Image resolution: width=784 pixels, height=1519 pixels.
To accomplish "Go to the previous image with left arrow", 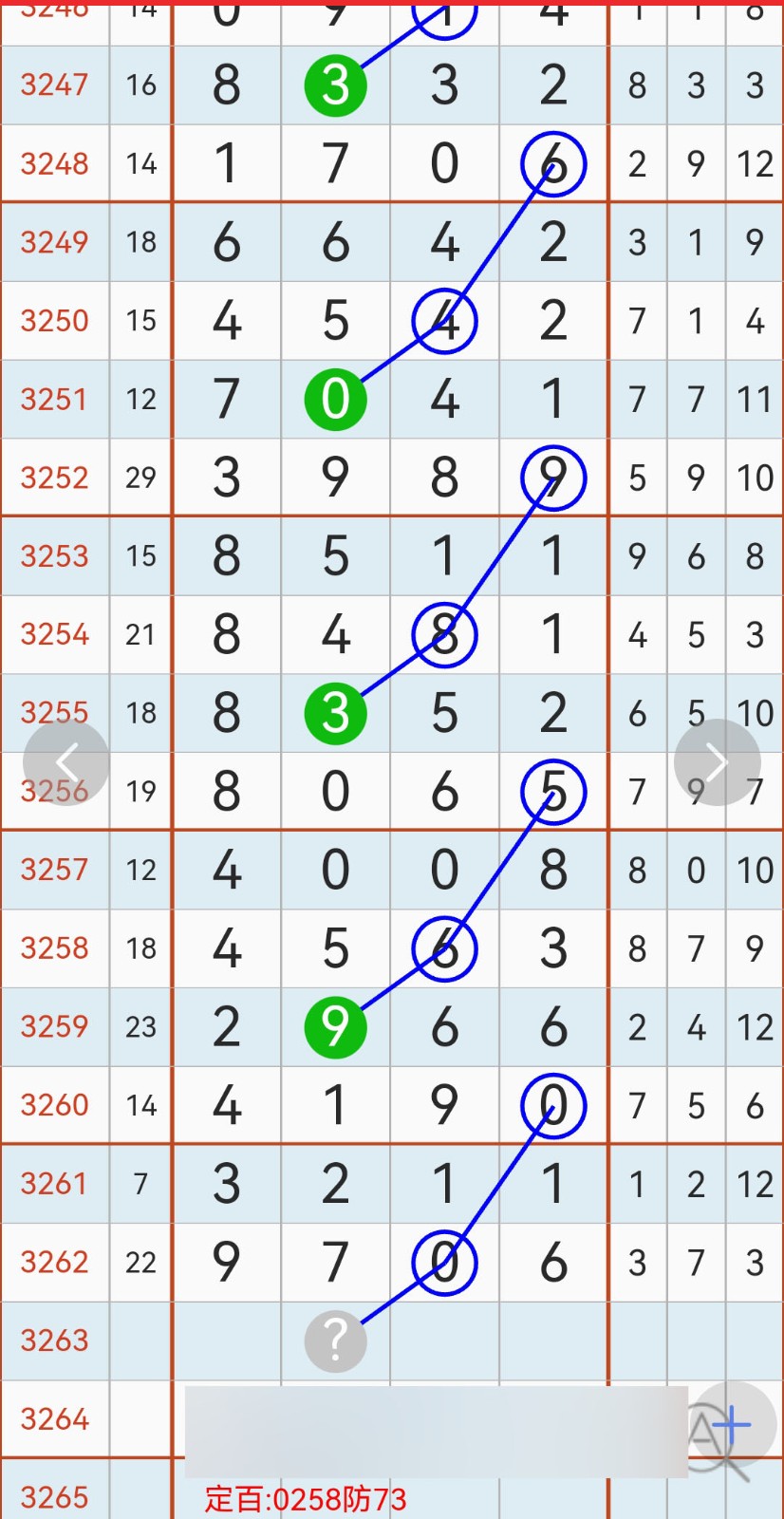I will (x=66, y=762).
